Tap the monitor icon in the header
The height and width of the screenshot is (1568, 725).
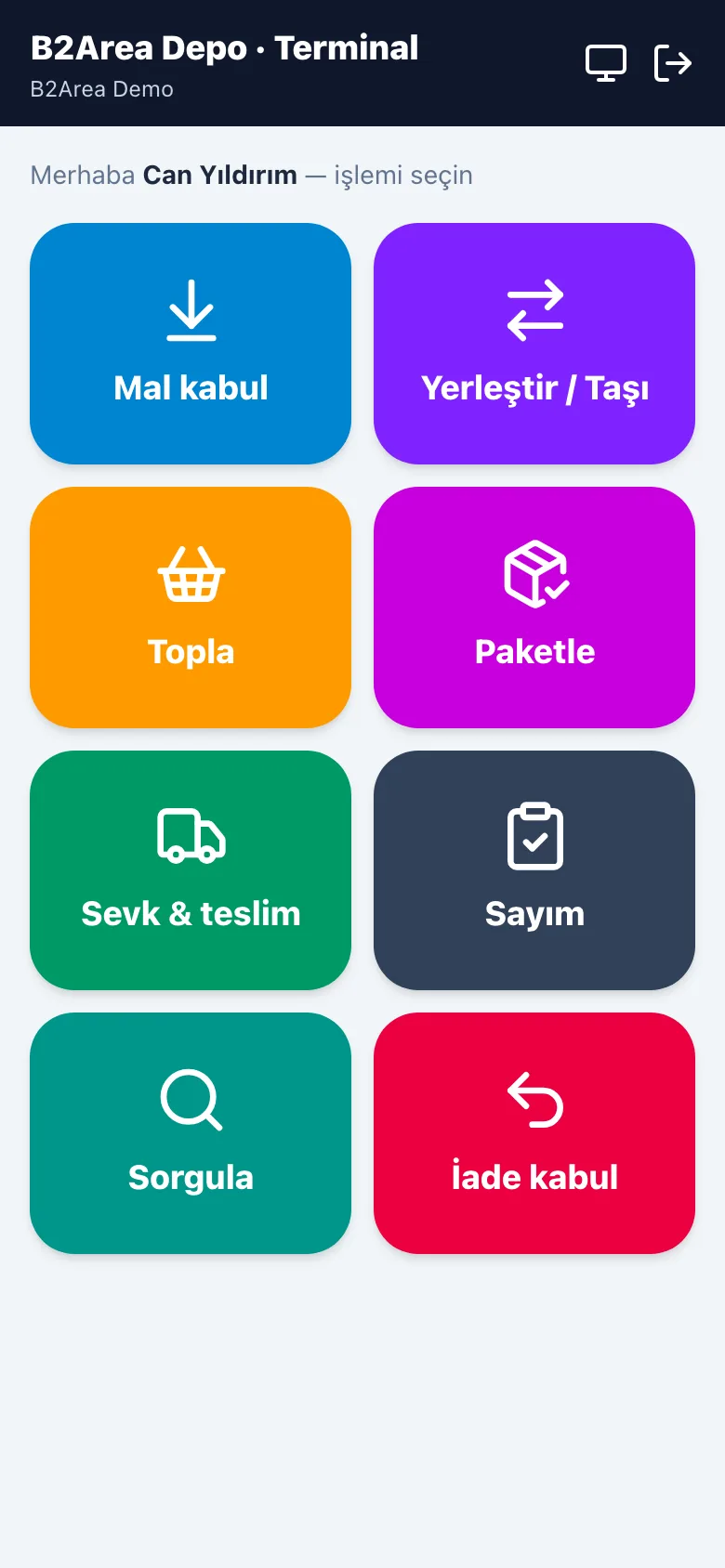pyautogui.click(x=606, y=63)
